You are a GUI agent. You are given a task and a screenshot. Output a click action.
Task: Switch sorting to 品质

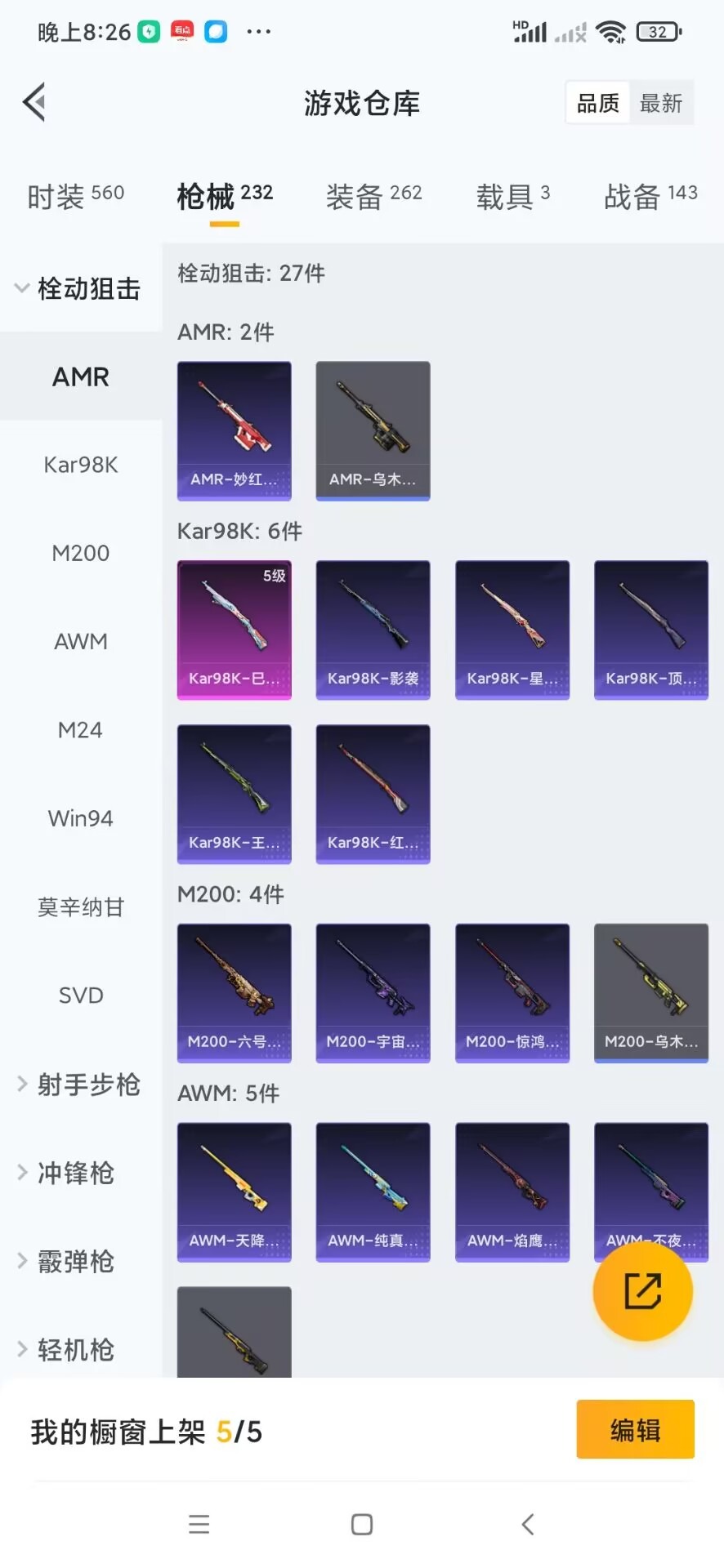click(x=597, y=102)
